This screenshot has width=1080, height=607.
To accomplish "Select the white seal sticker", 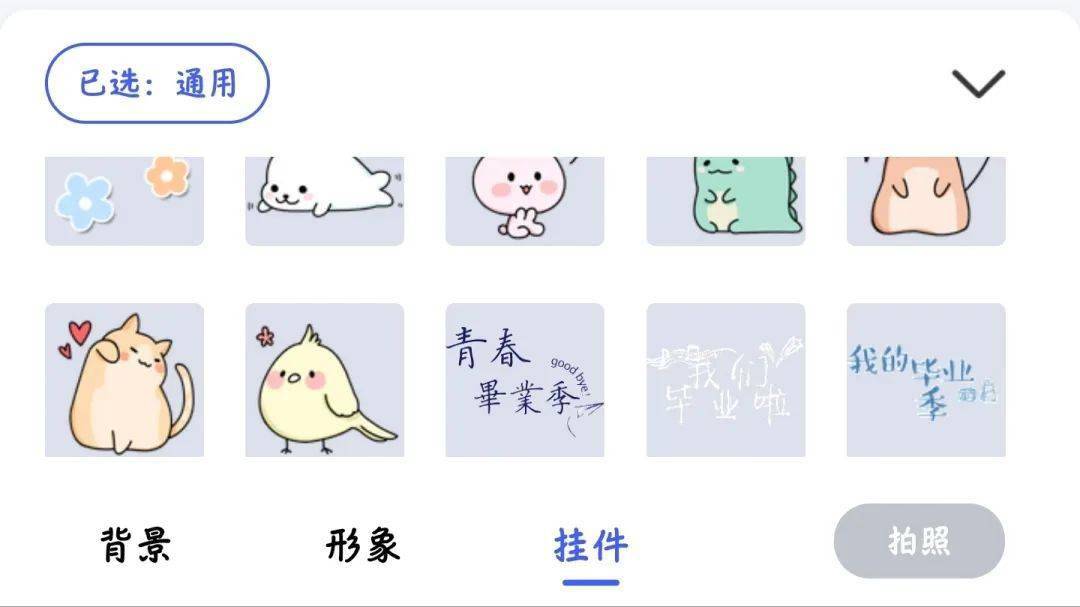I will (x=324, y=200).
